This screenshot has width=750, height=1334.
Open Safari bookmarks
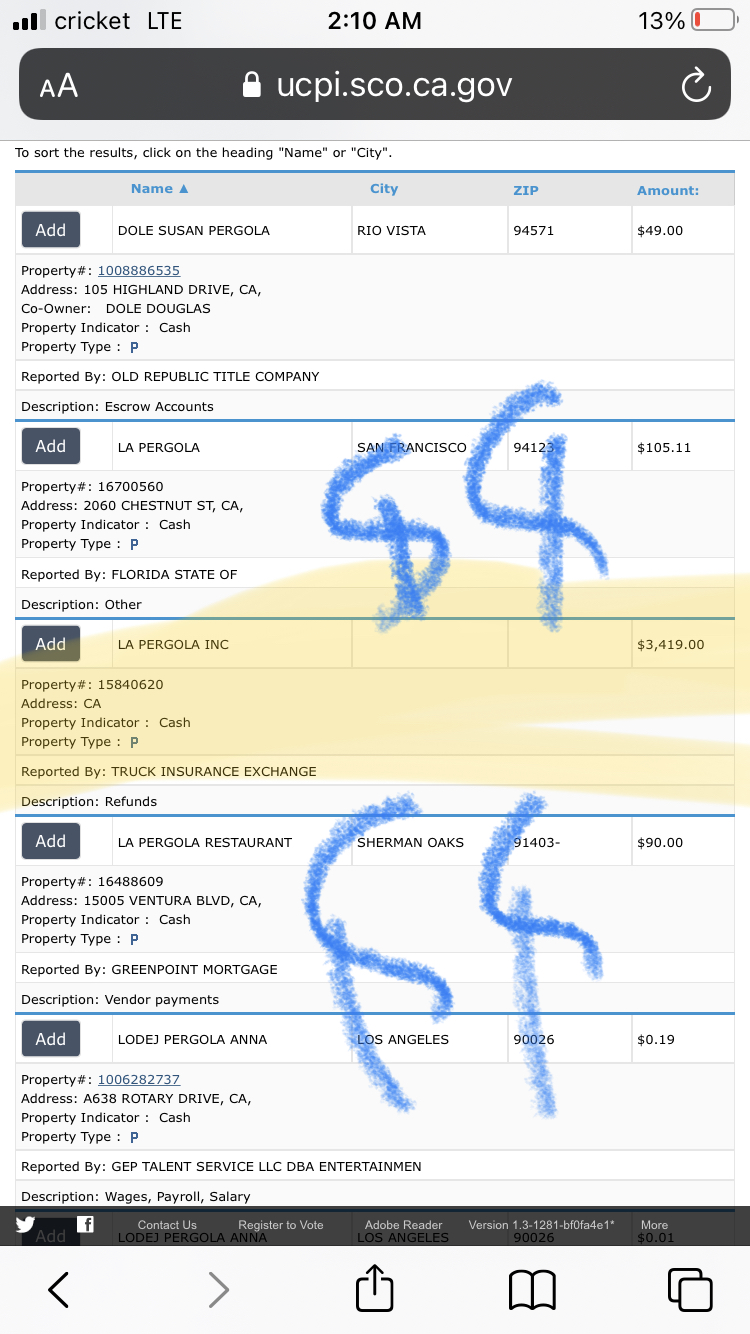tap(532, 1289)
